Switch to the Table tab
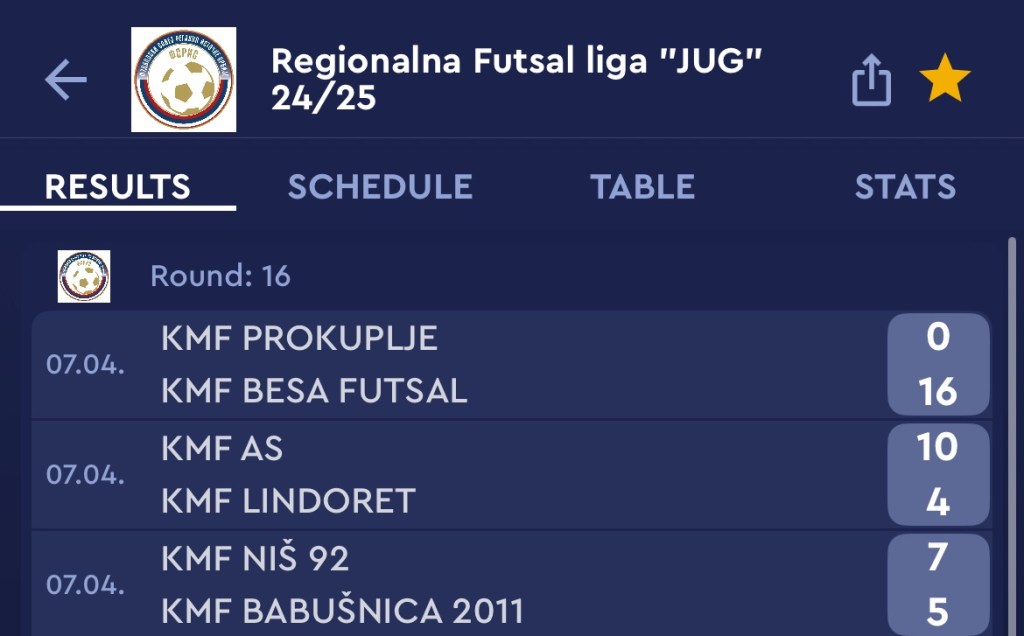 [x=642, y=187]
